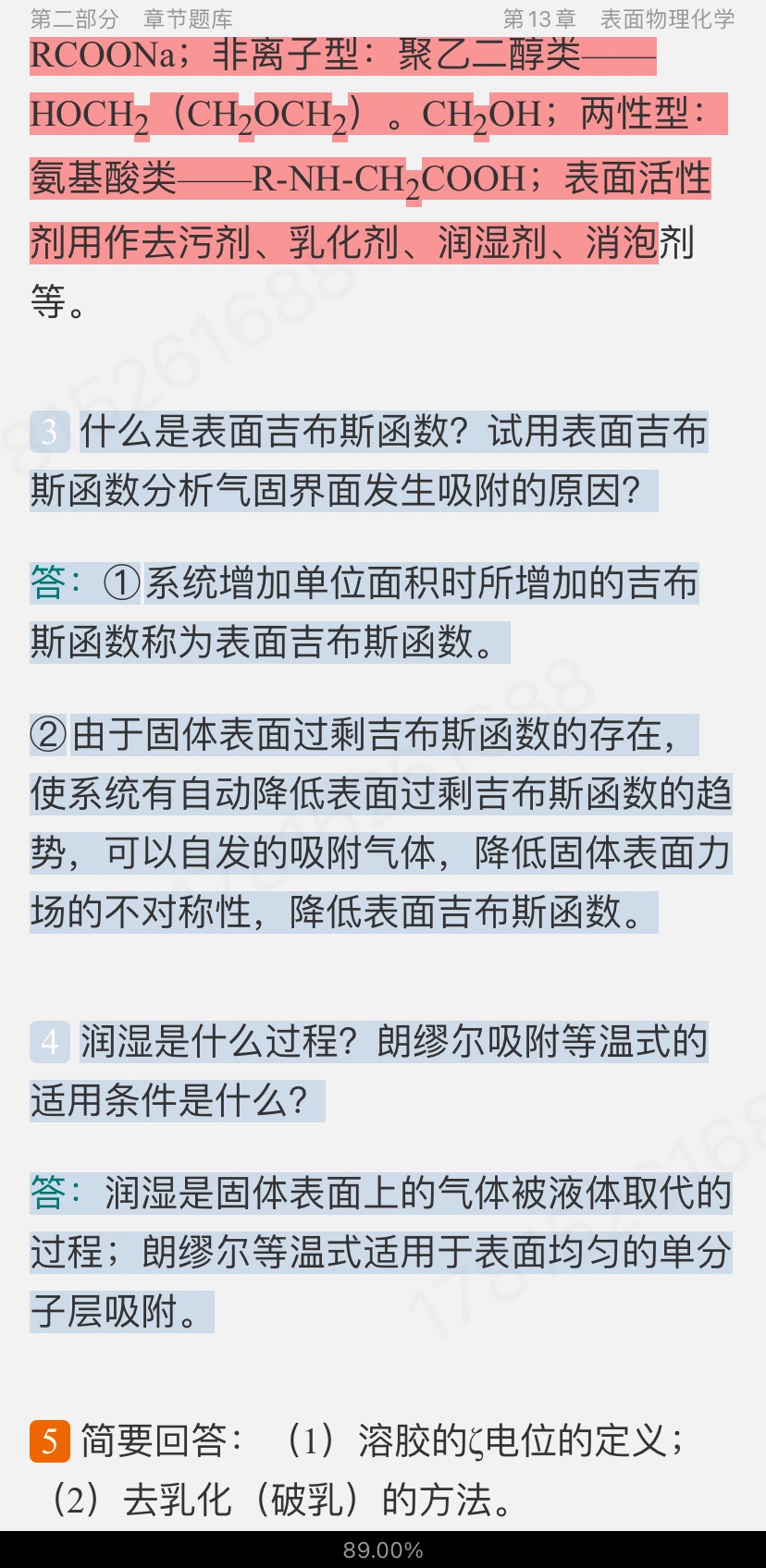The height and width of the screenshot is (1568, 766).
Task: Collapse the answer to question 3
Action: (50, 432)
